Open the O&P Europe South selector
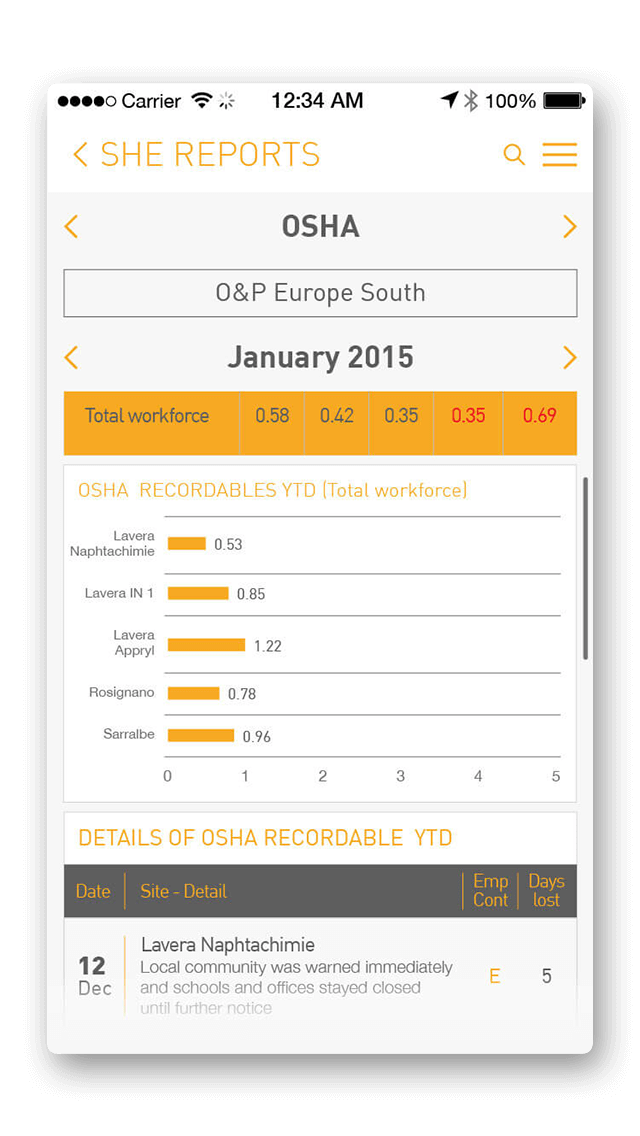Image resolution: width=640 pixels, height=1136 pixels. 320,293
